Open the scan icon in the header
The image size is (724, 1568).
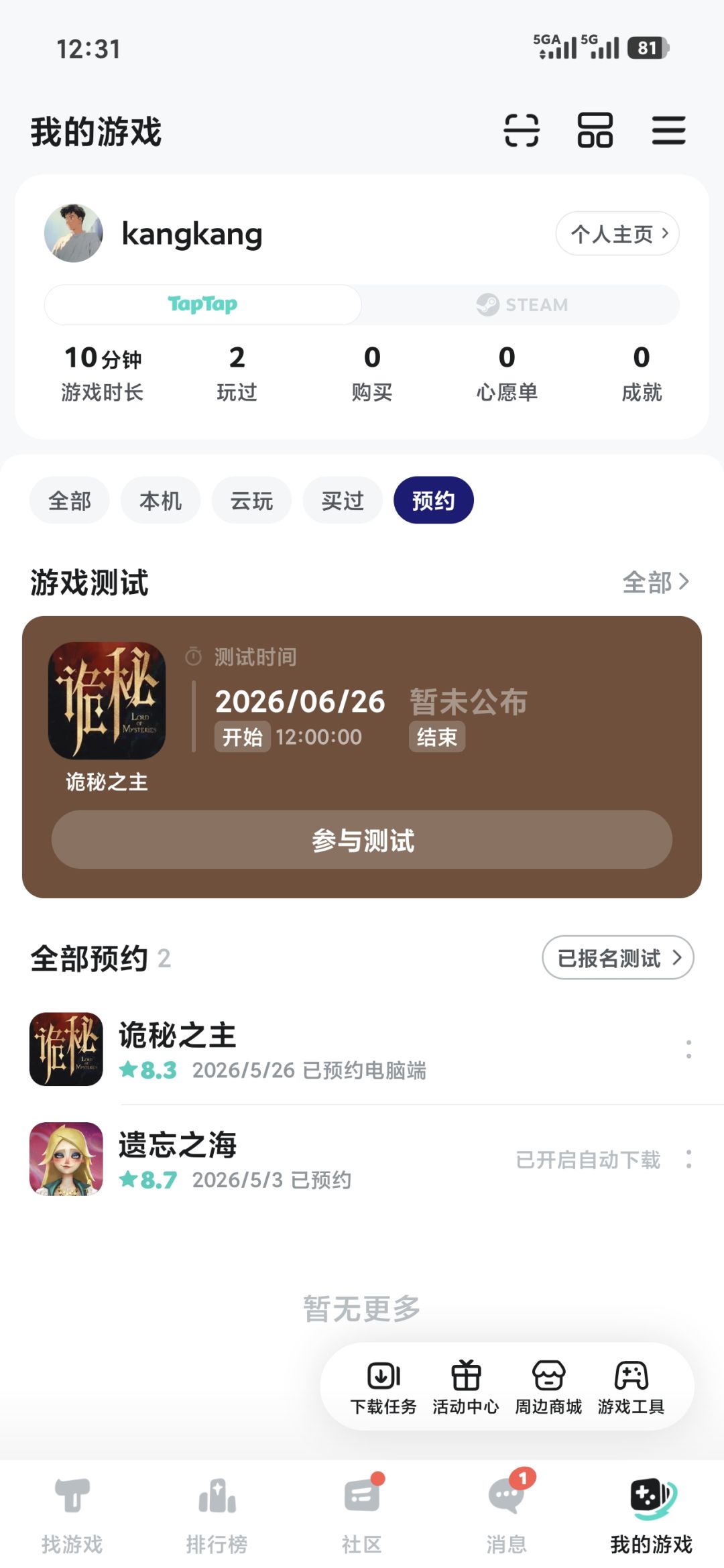pos(522,130)
